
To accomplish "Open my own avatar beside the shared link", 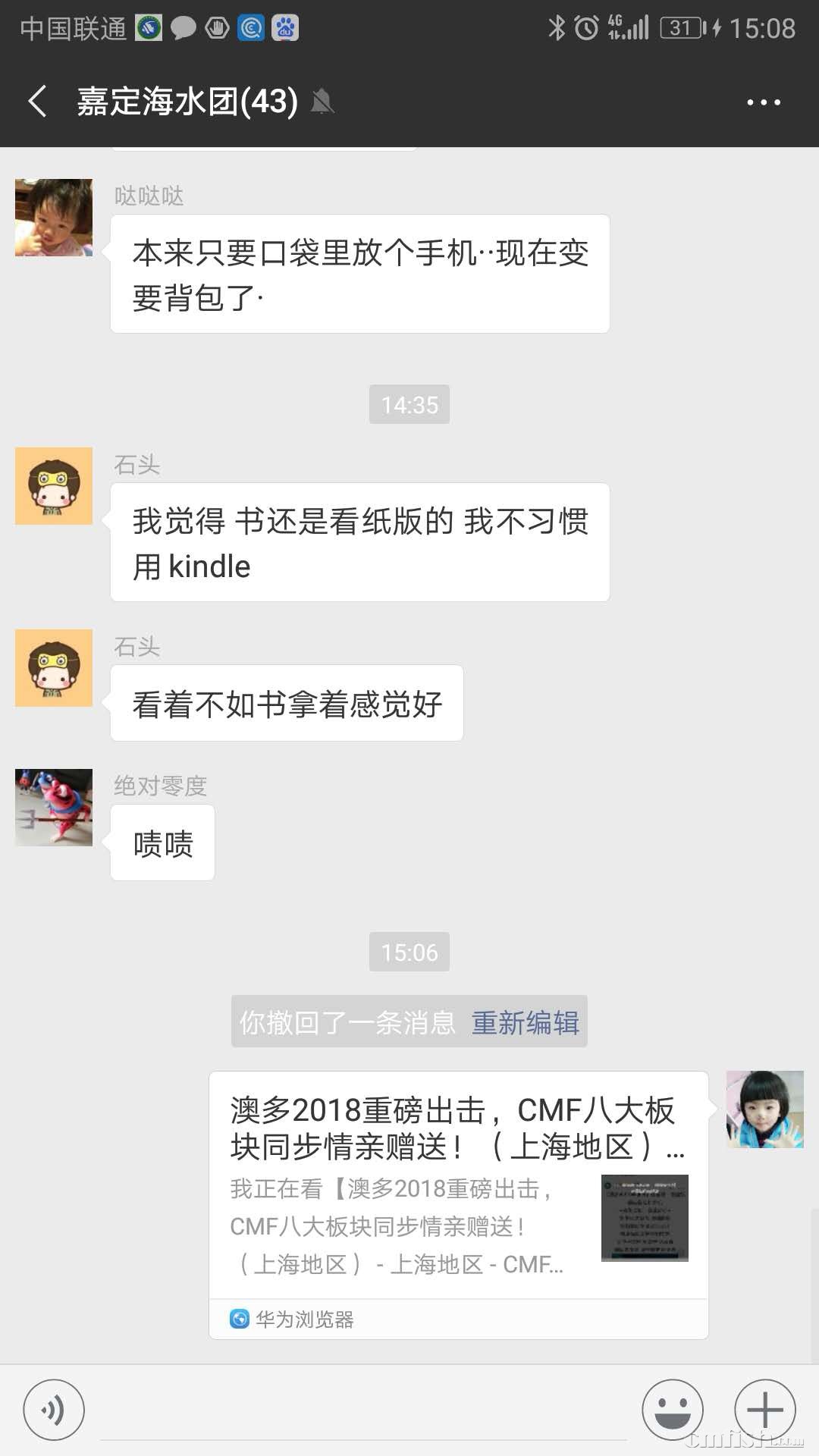I will 764,1109.
